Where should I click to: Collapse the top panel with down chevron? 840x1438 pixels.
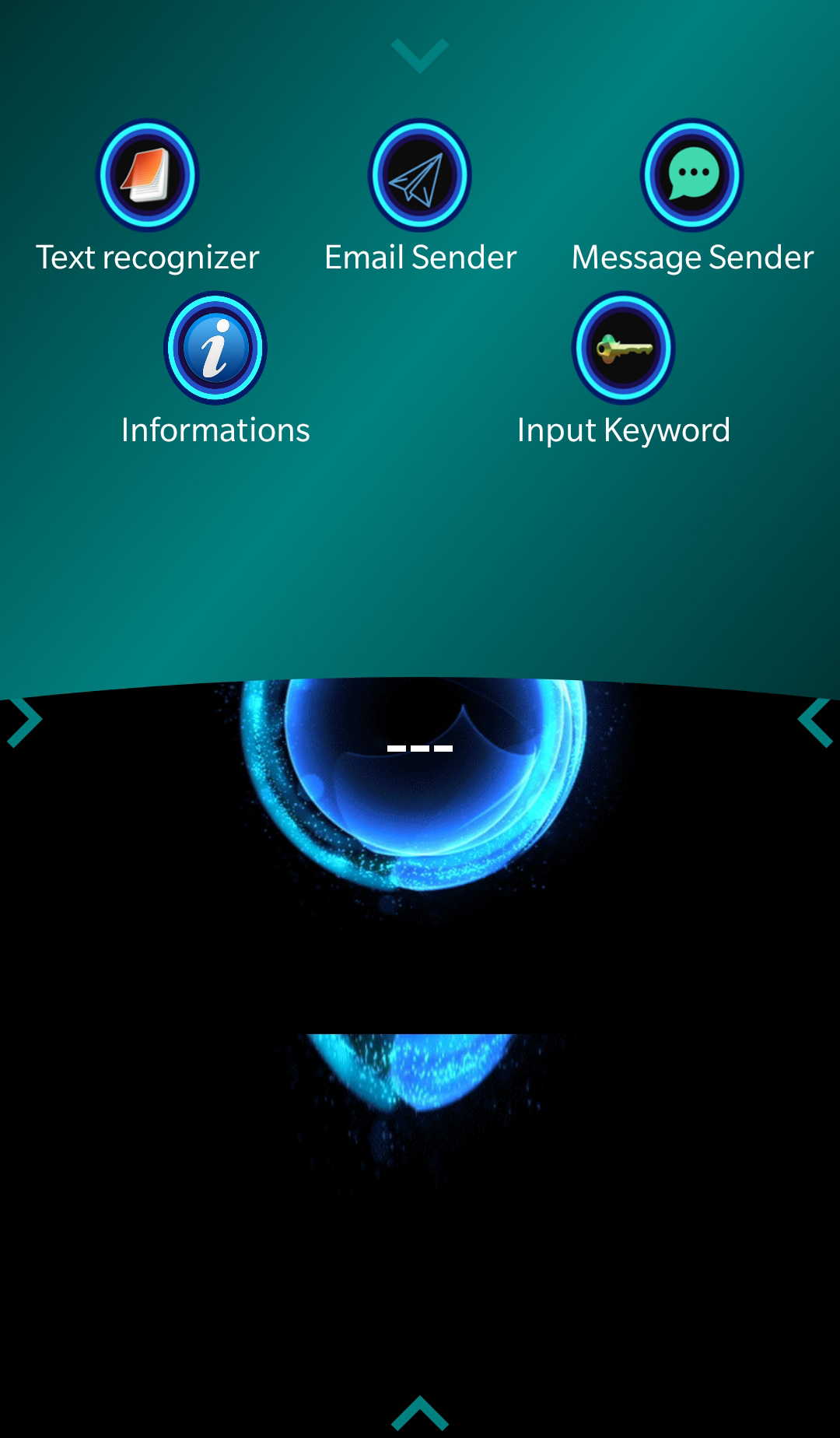click(420, 54)
